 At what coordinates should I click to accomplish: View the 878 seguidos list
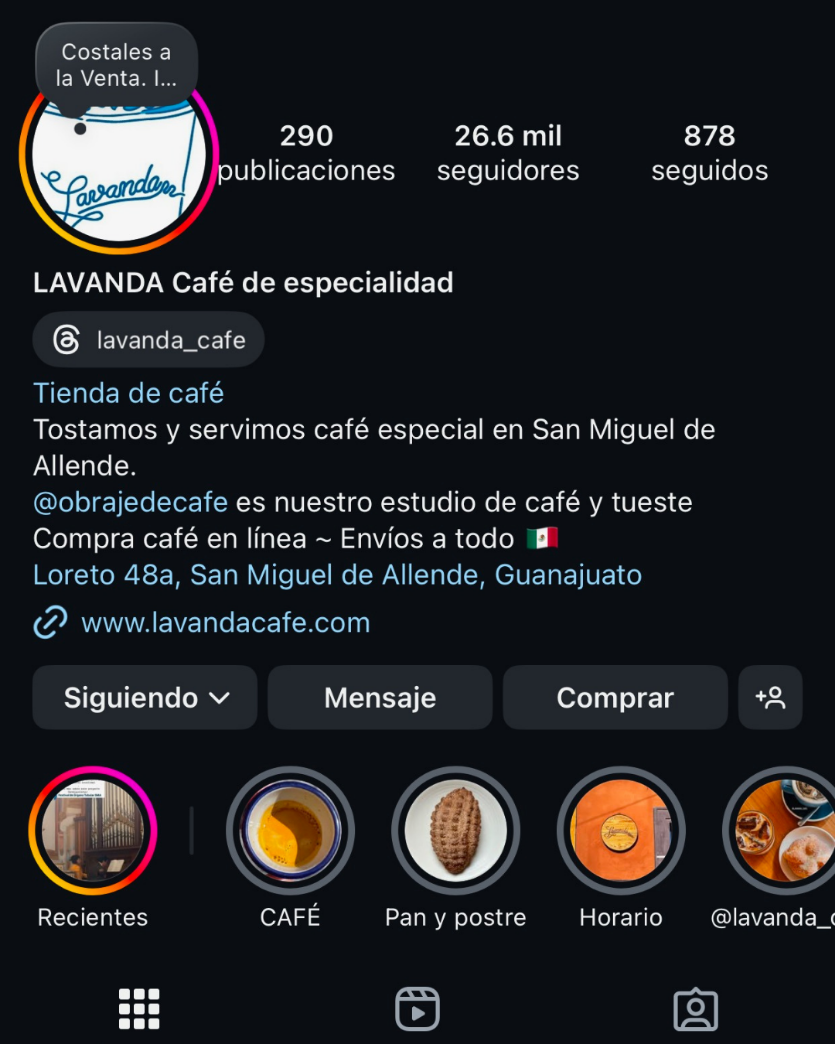coord(709,152)
